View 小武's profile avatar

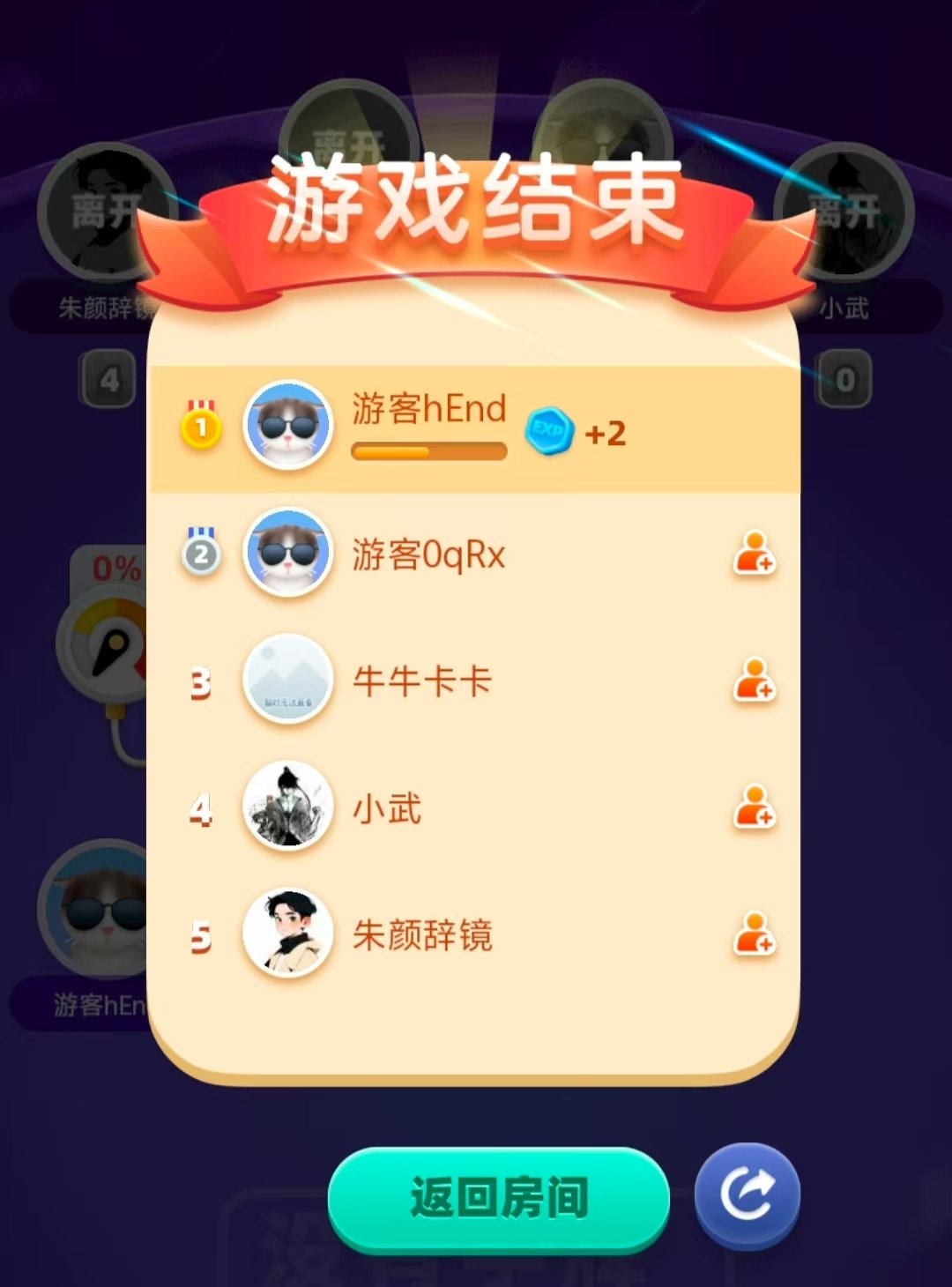point(288,807)
